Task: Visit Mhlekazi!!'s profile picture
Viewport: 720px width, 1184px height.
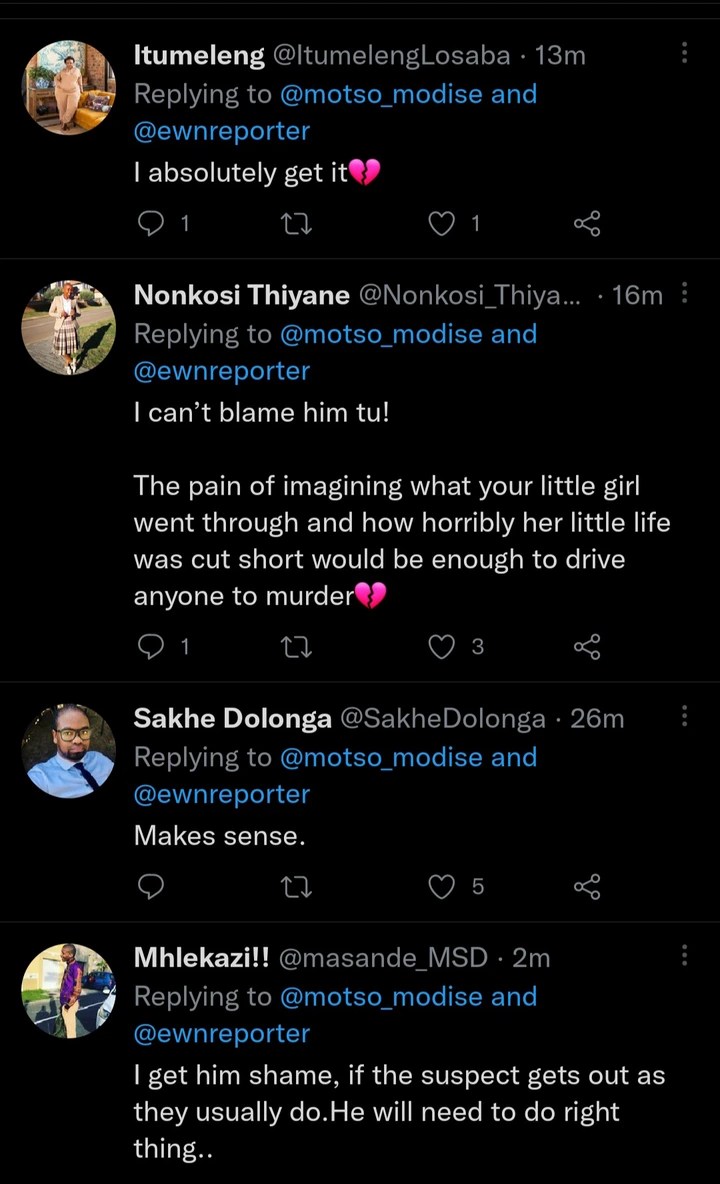Action: click(x=69, y=990)
